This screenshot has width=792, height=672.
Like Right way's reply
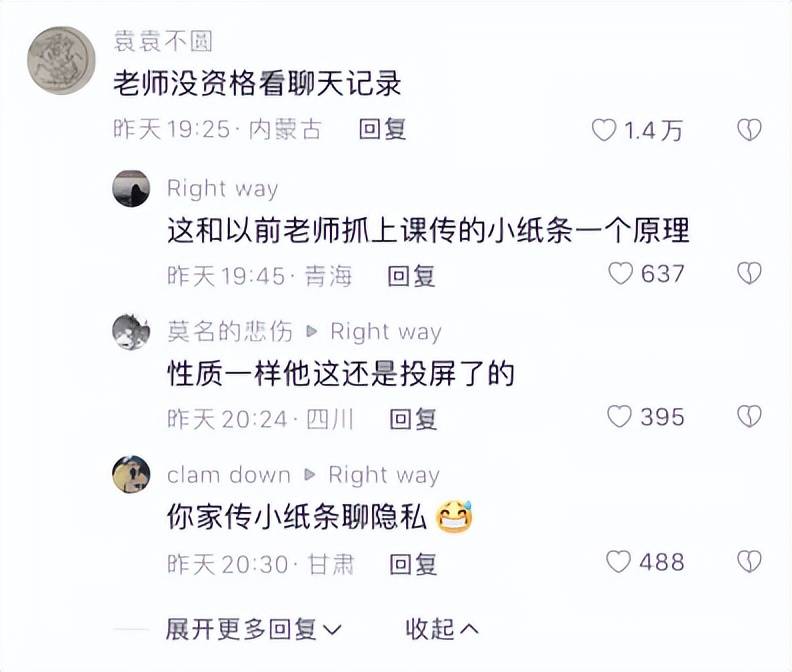(621, 273)
